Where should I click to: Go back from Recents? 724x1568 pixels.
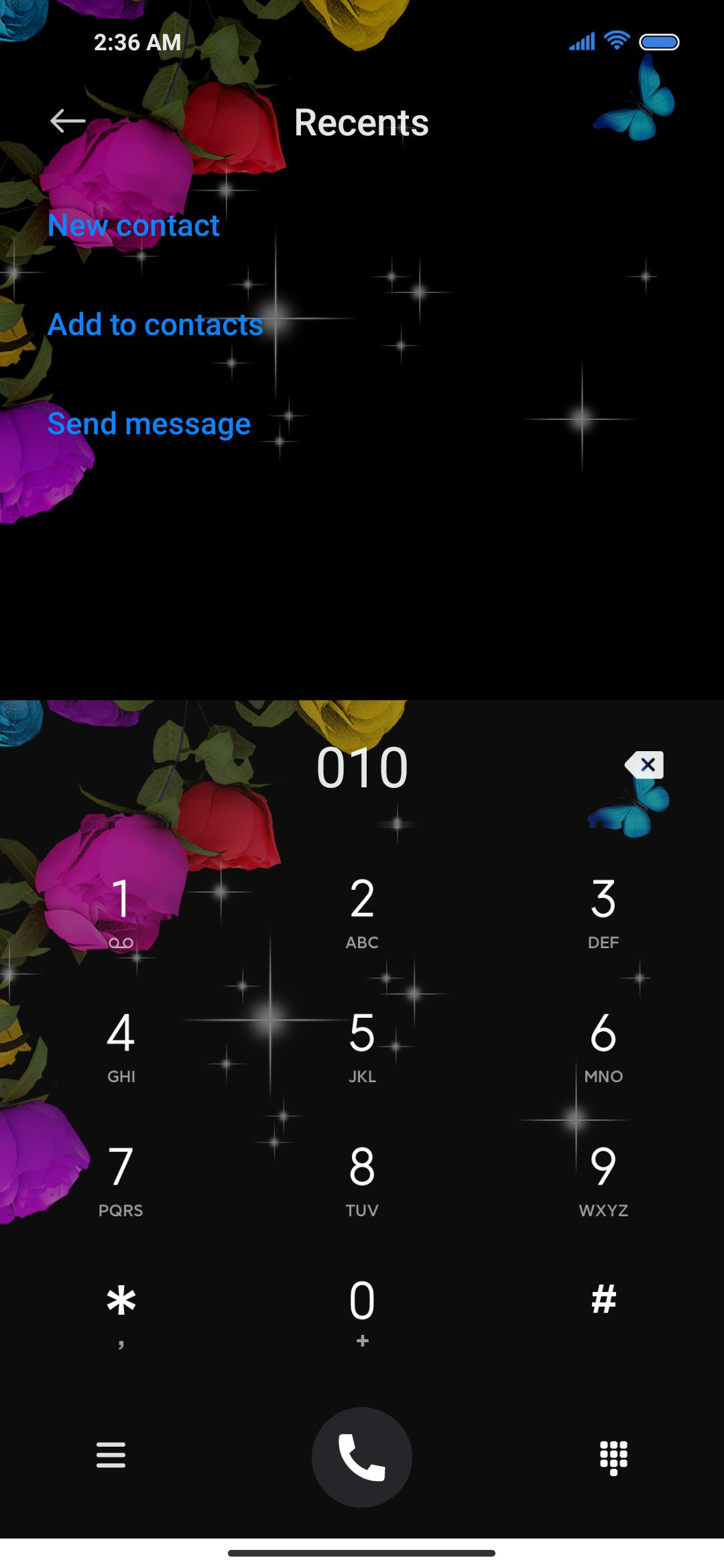pos(68,121)
